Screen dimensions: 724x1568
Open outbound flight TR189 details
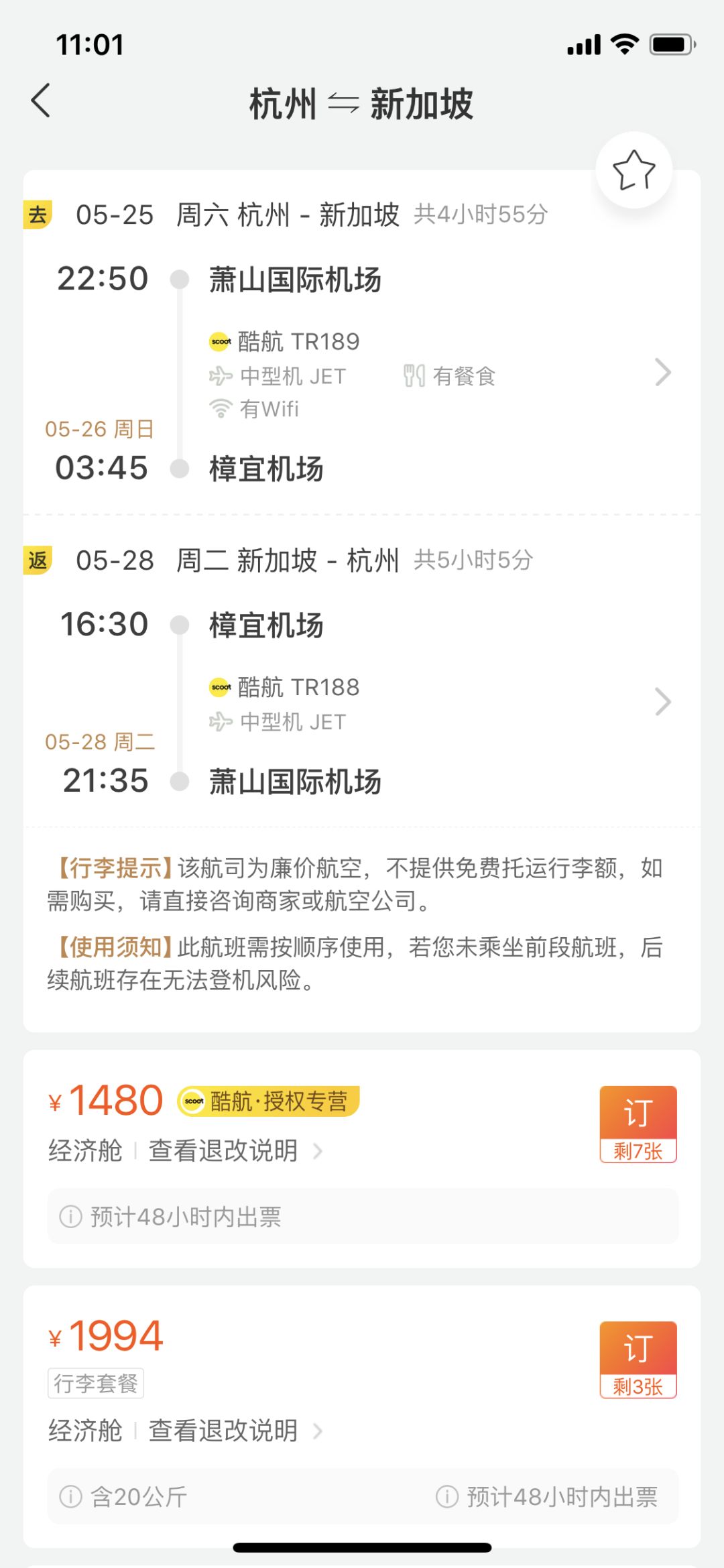pos(662,373)
